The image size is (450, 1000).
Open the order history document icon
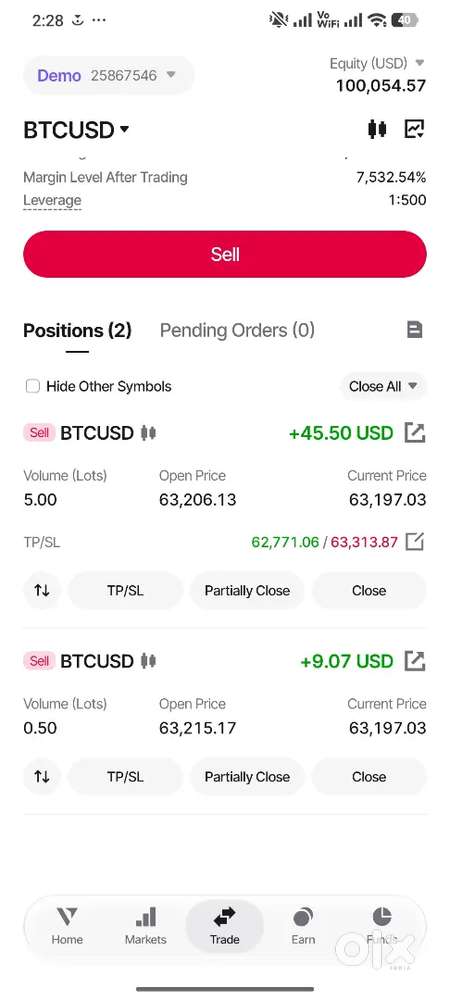click(415, 330)
